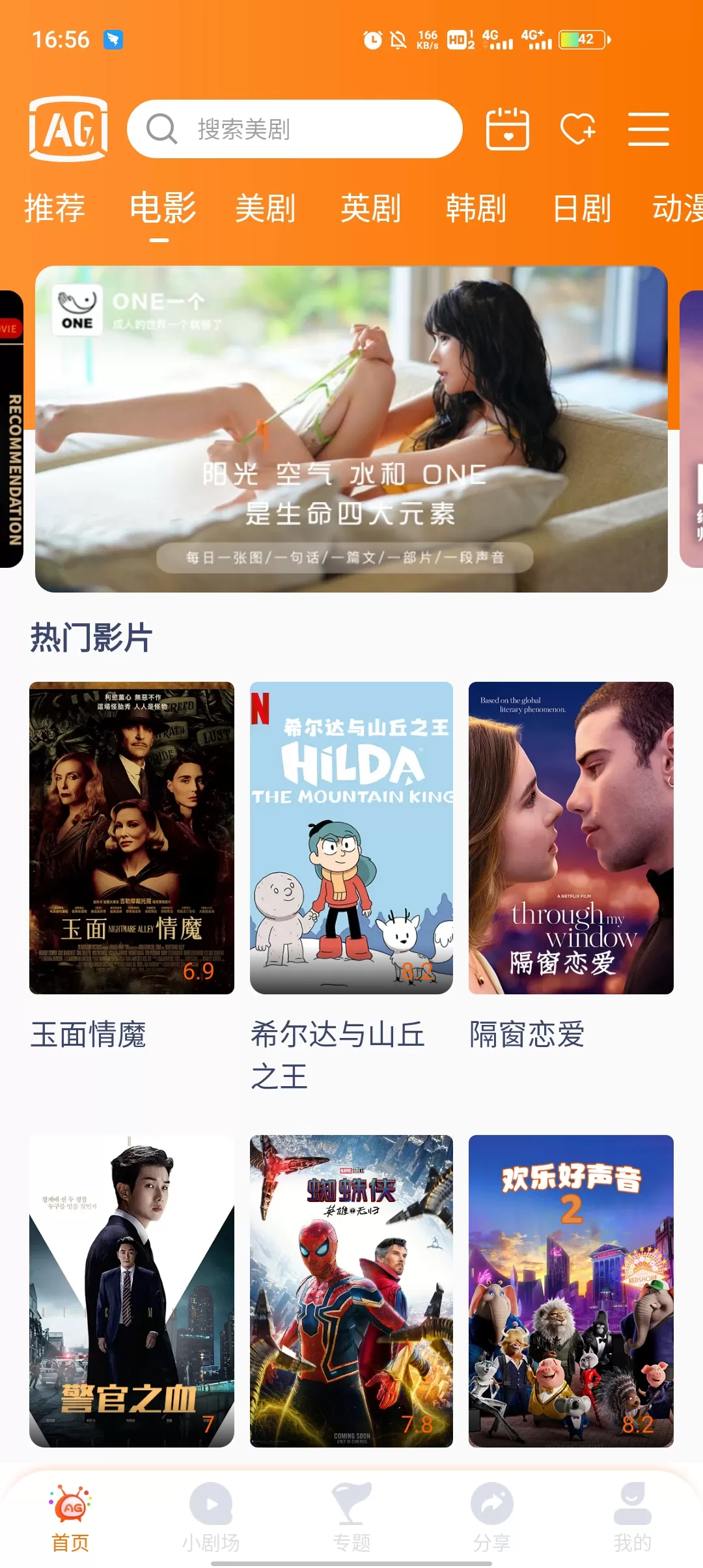The image size is (703, 1568).
Task: Open the 搜索美剧 search box
Action: (x=294, y=129)
